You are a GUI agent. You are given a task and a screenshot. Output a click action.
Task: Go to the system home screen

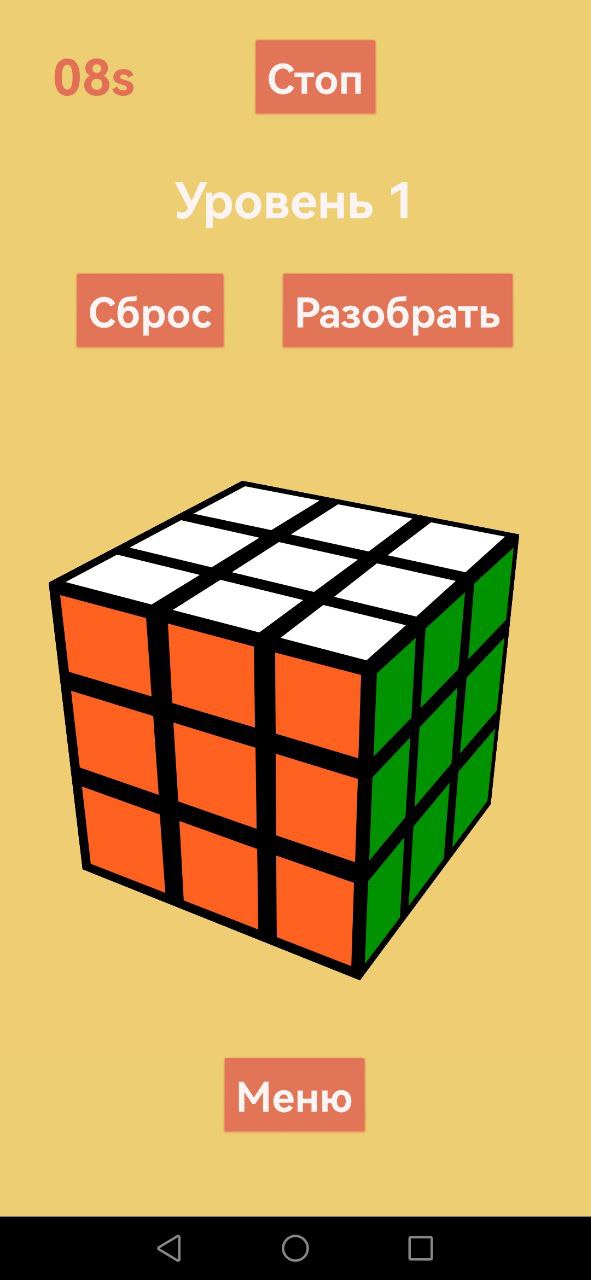295,1247
